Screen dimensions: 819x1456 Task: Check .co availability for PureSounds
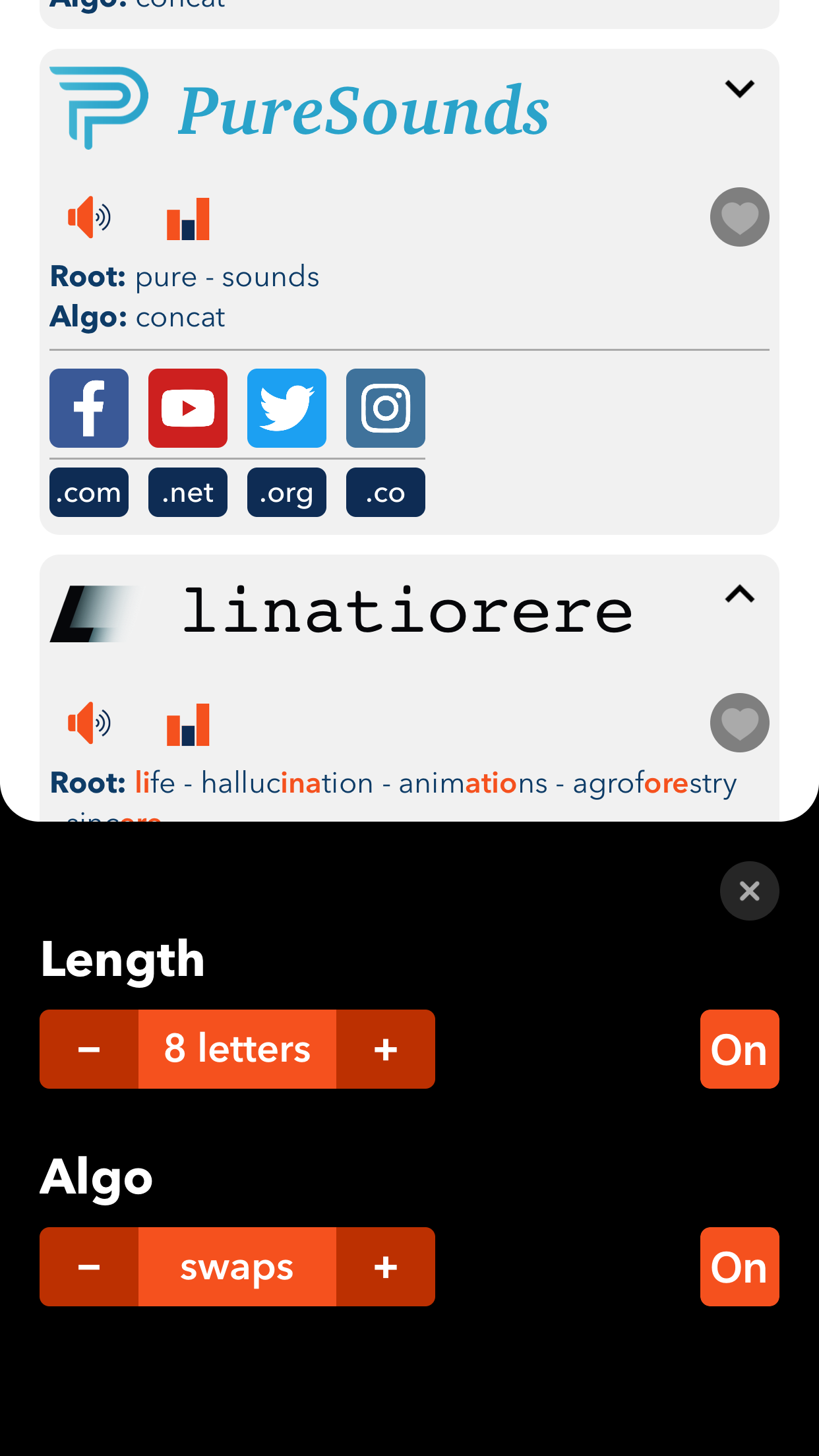386,492
